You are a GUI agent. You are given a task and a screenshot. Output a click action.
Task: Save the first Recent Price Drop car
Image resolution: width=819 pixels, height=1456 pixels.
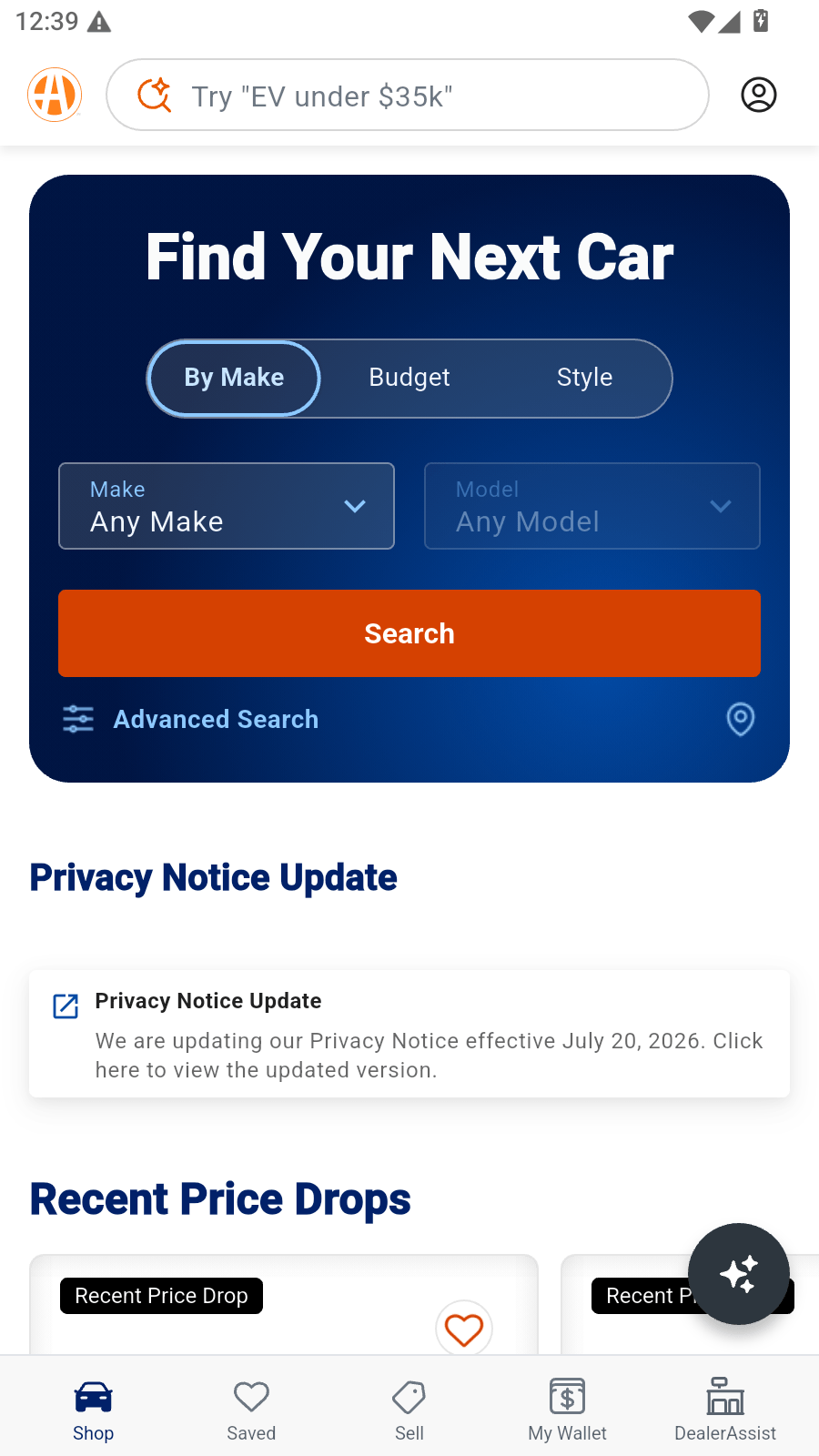point(464,1330)
